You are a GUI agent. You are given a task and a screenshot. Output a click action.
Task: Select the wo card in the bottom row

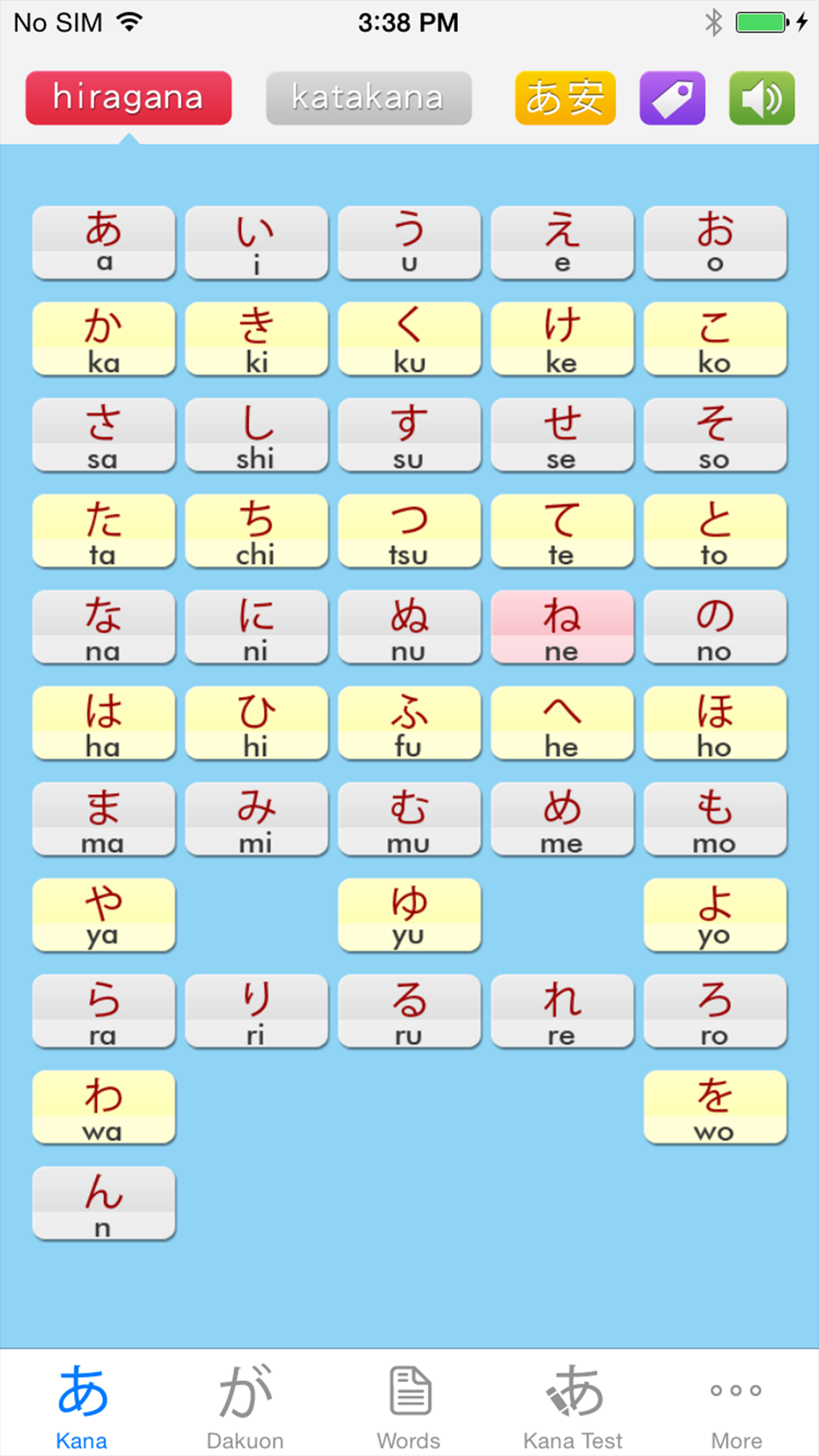715,1107
